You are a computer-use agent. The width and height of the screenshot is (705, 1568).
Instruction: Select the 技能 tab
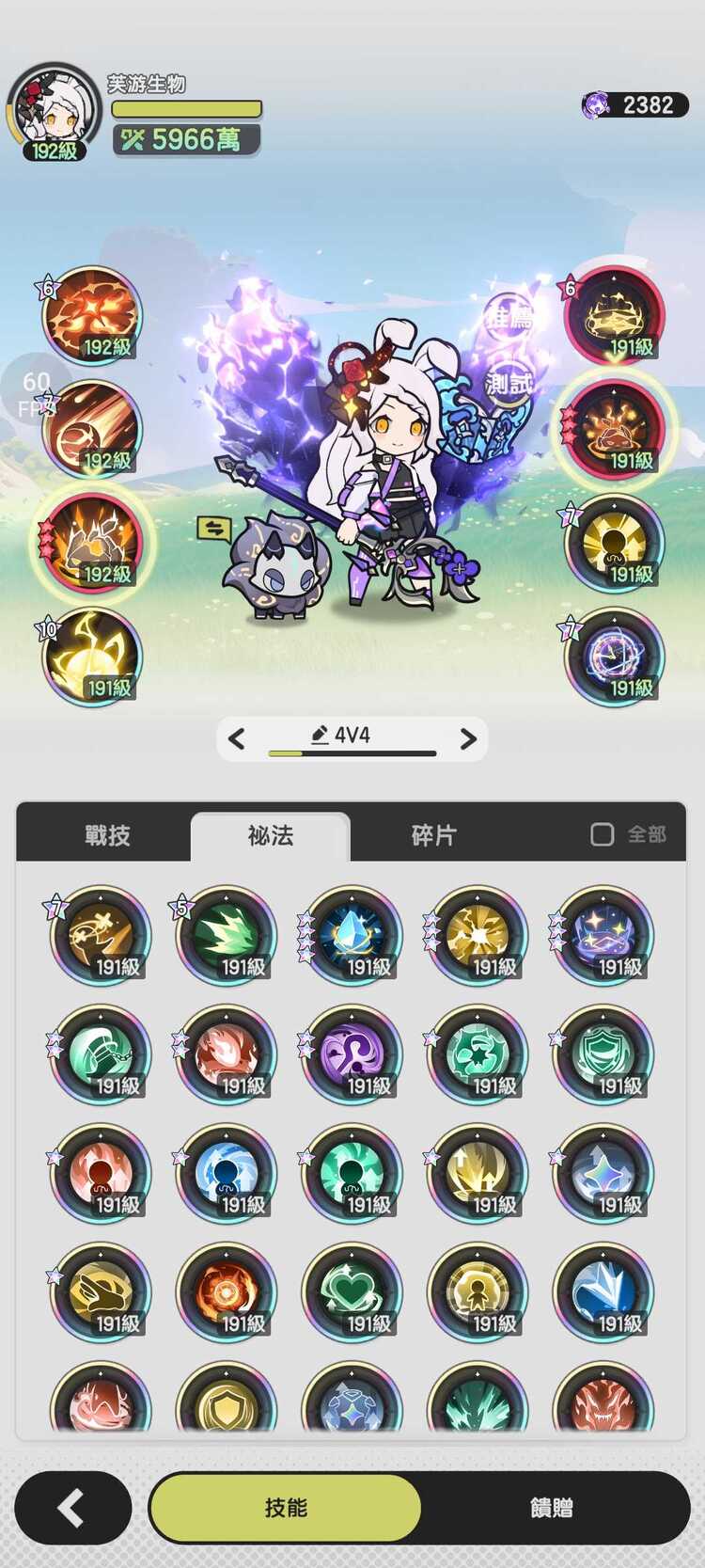pyautogui.click(x=285, y=1508)
